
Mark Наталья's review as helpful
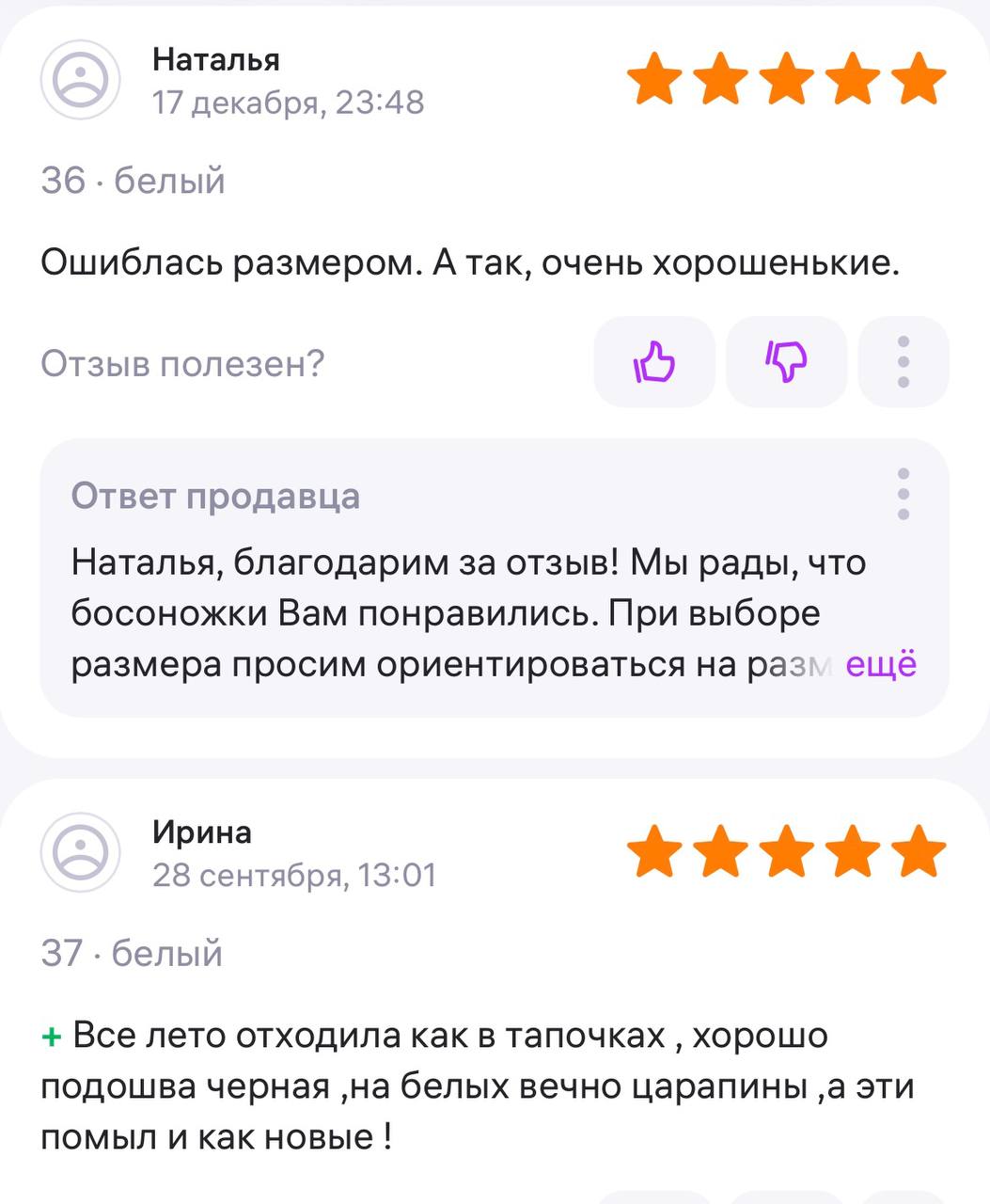click(654, 362)
